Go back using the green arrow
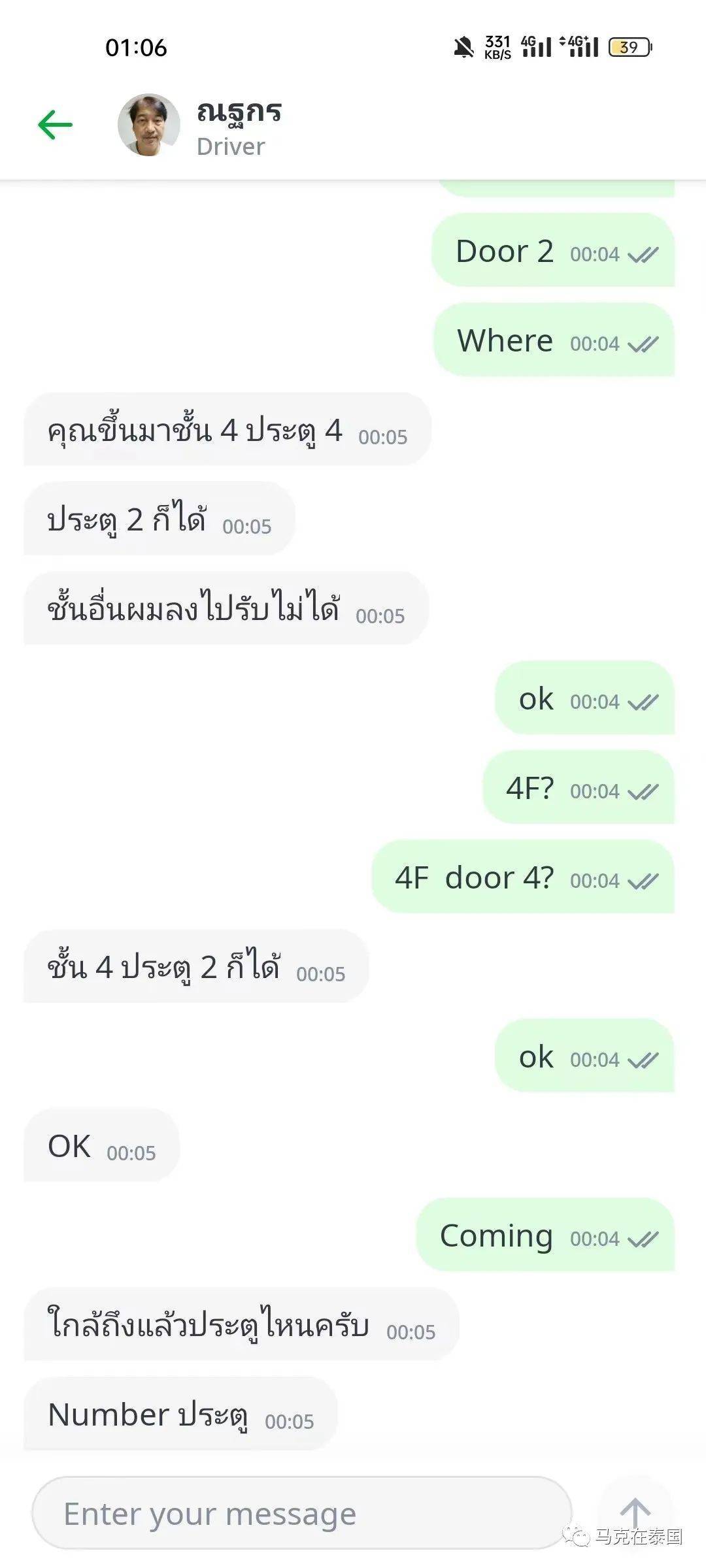The height and width of the screenshot is (1568, 706). click(55, 125)
